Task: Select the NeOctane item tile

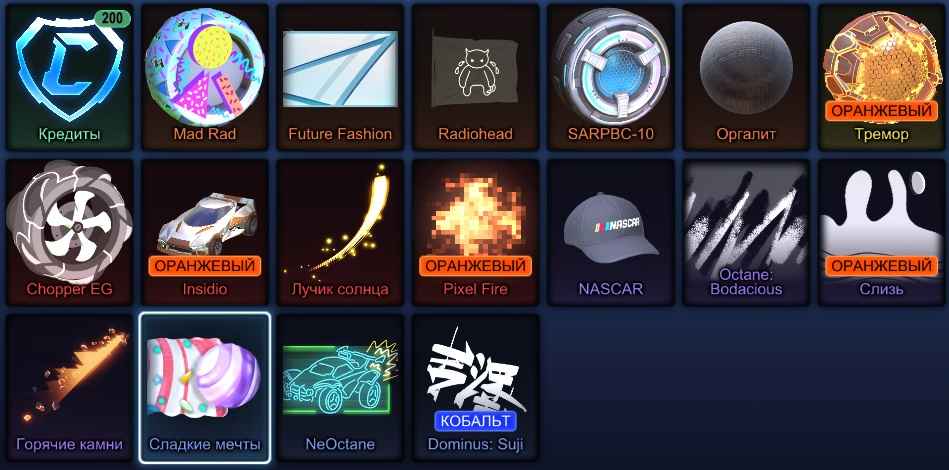Action: pos(340,388)
